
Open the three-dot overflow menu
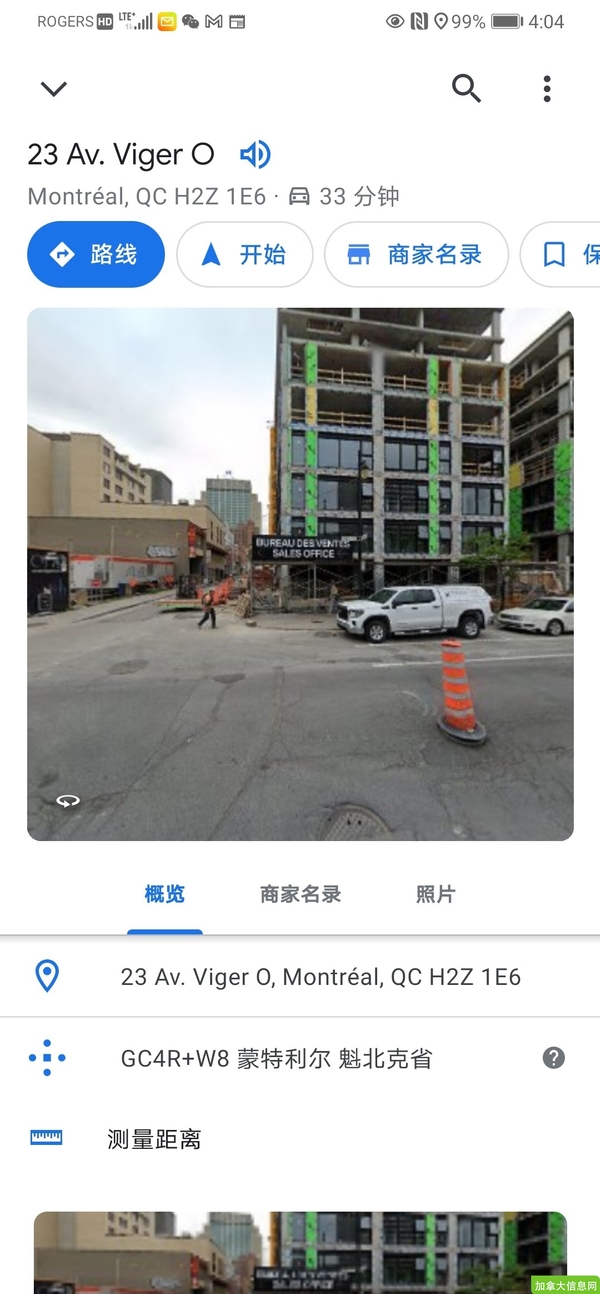[547, 88]
